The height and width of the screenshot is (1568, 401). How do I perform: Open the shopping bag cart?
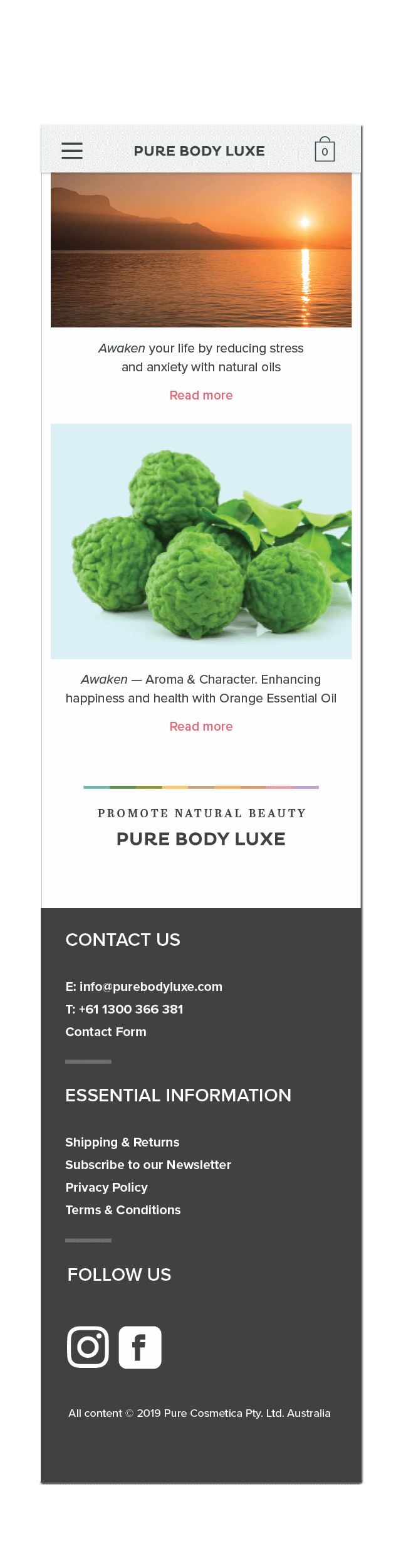click(325, 150)
